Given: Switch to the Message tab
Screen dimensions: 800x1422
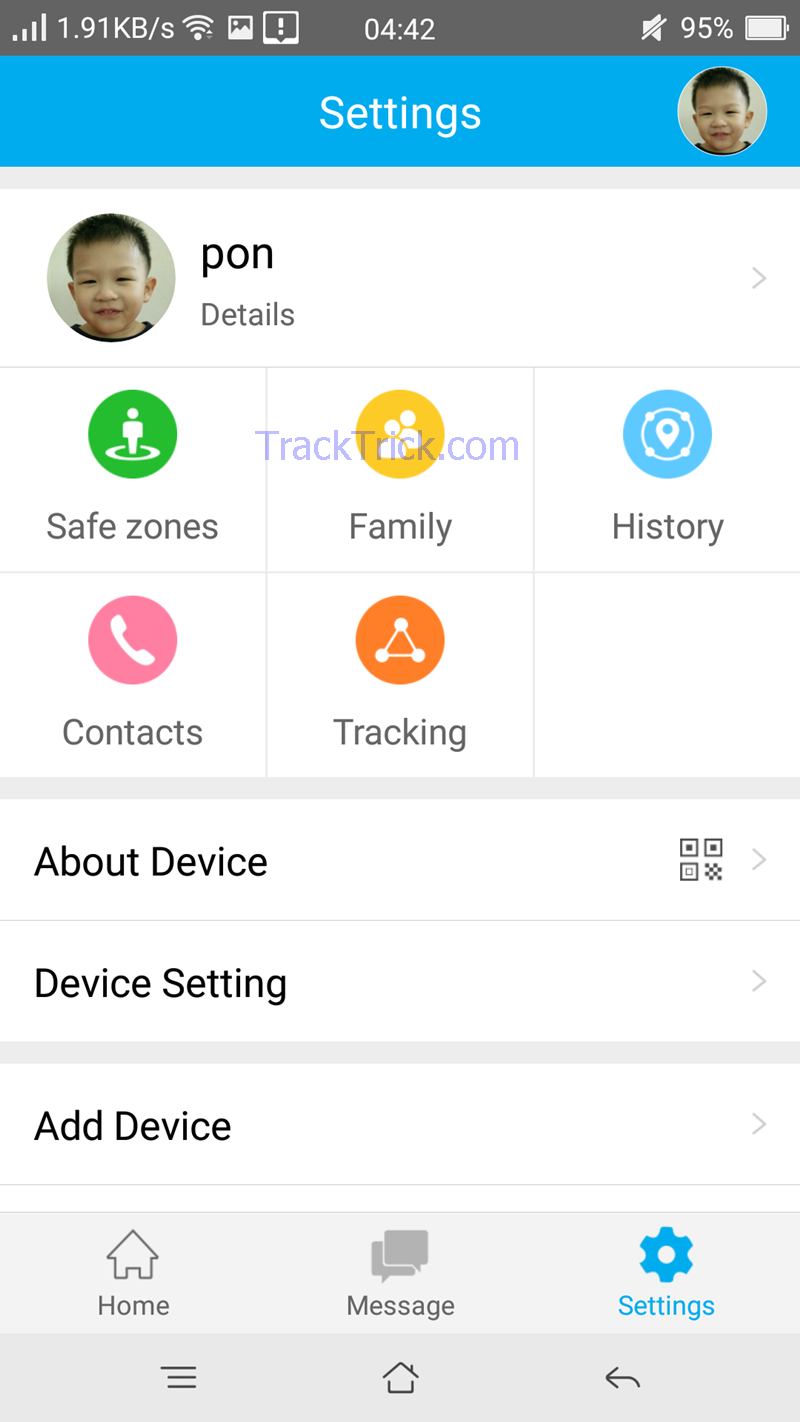Looking at the screenshot, I should (x=400, y=1274).
